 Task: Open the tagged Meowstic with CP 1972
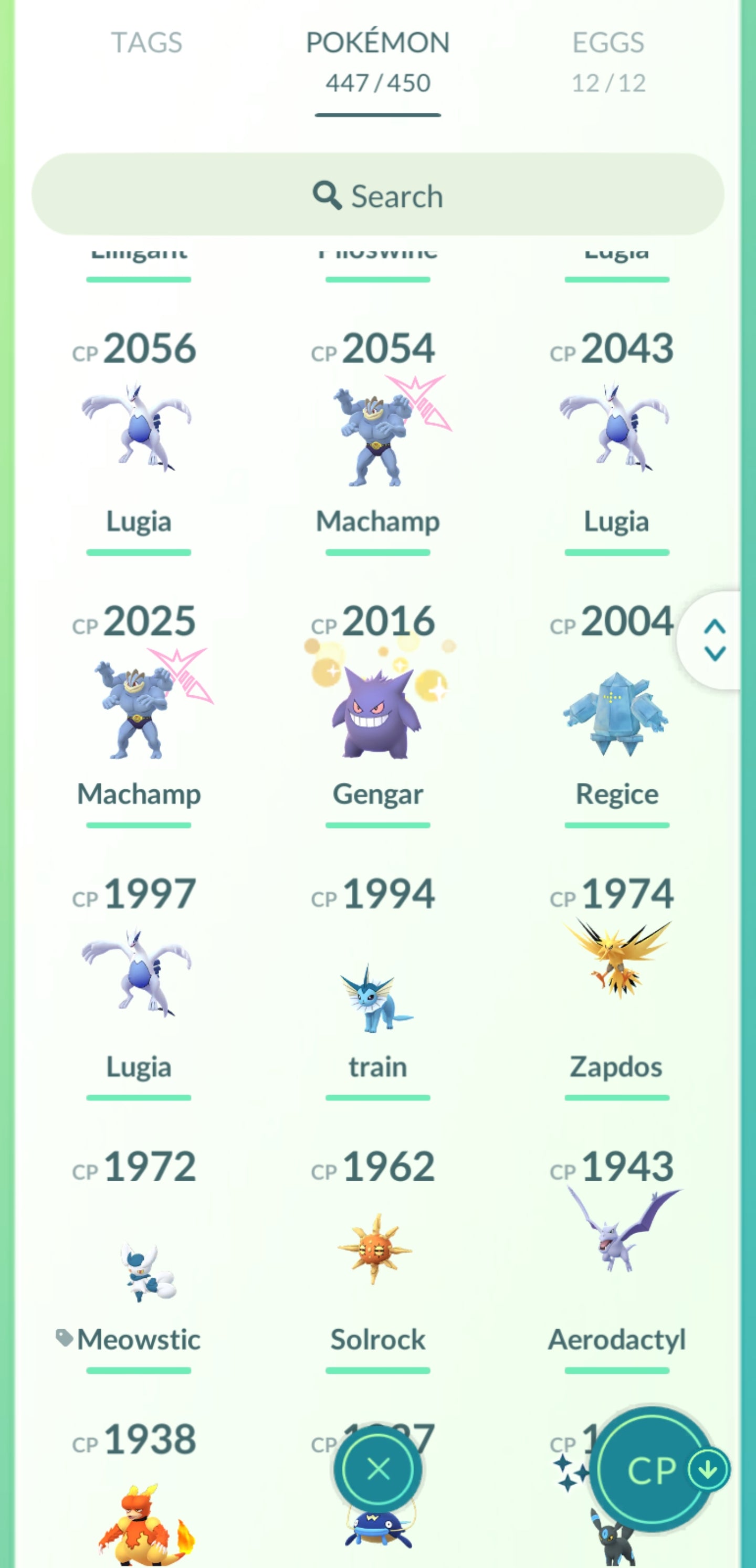coord(138,1272)
